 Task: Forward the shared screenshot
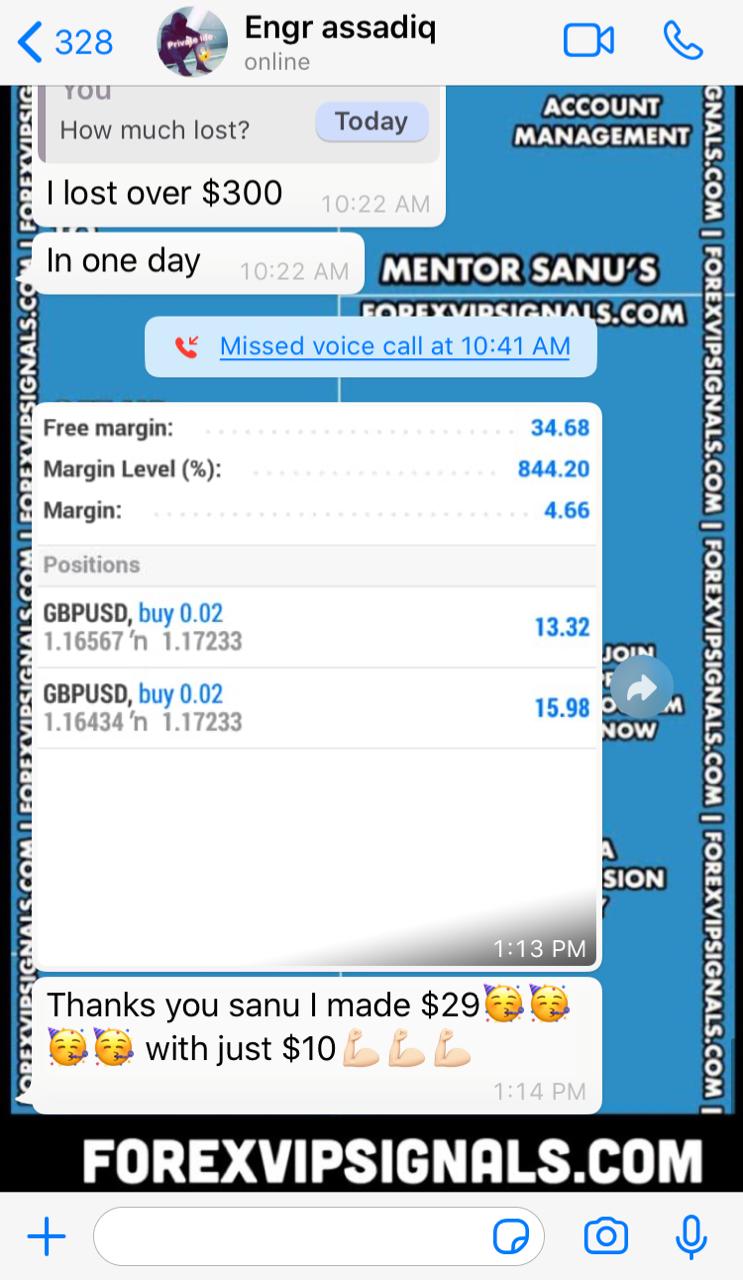[x=641, y=686]
